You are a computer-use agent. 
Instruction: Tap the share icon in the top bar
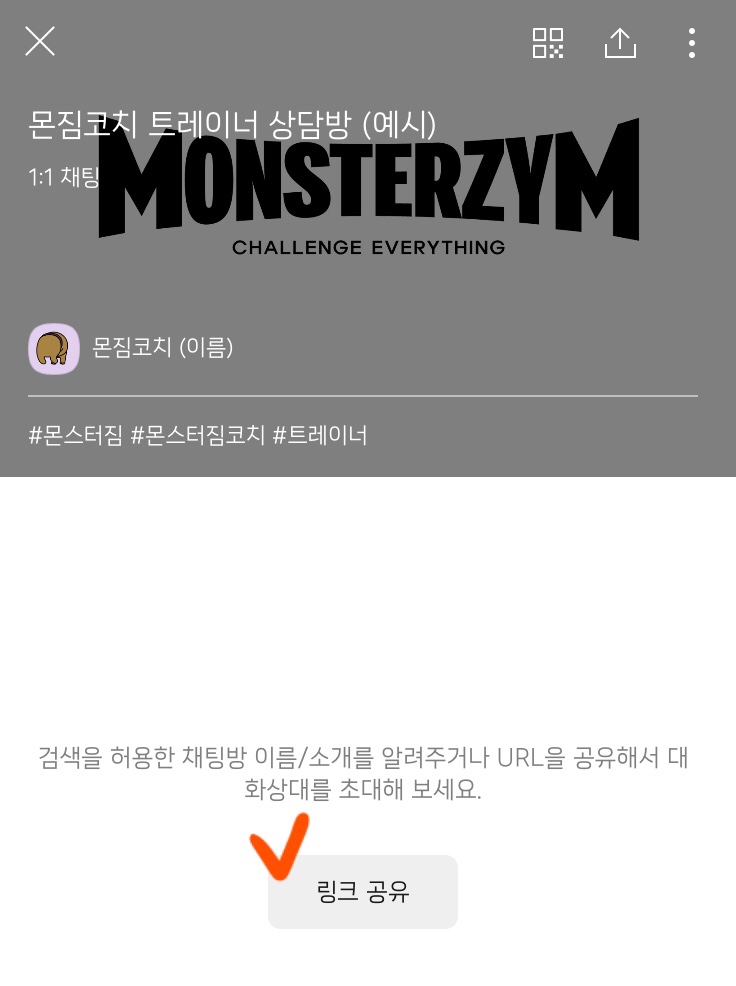point(620,43)
